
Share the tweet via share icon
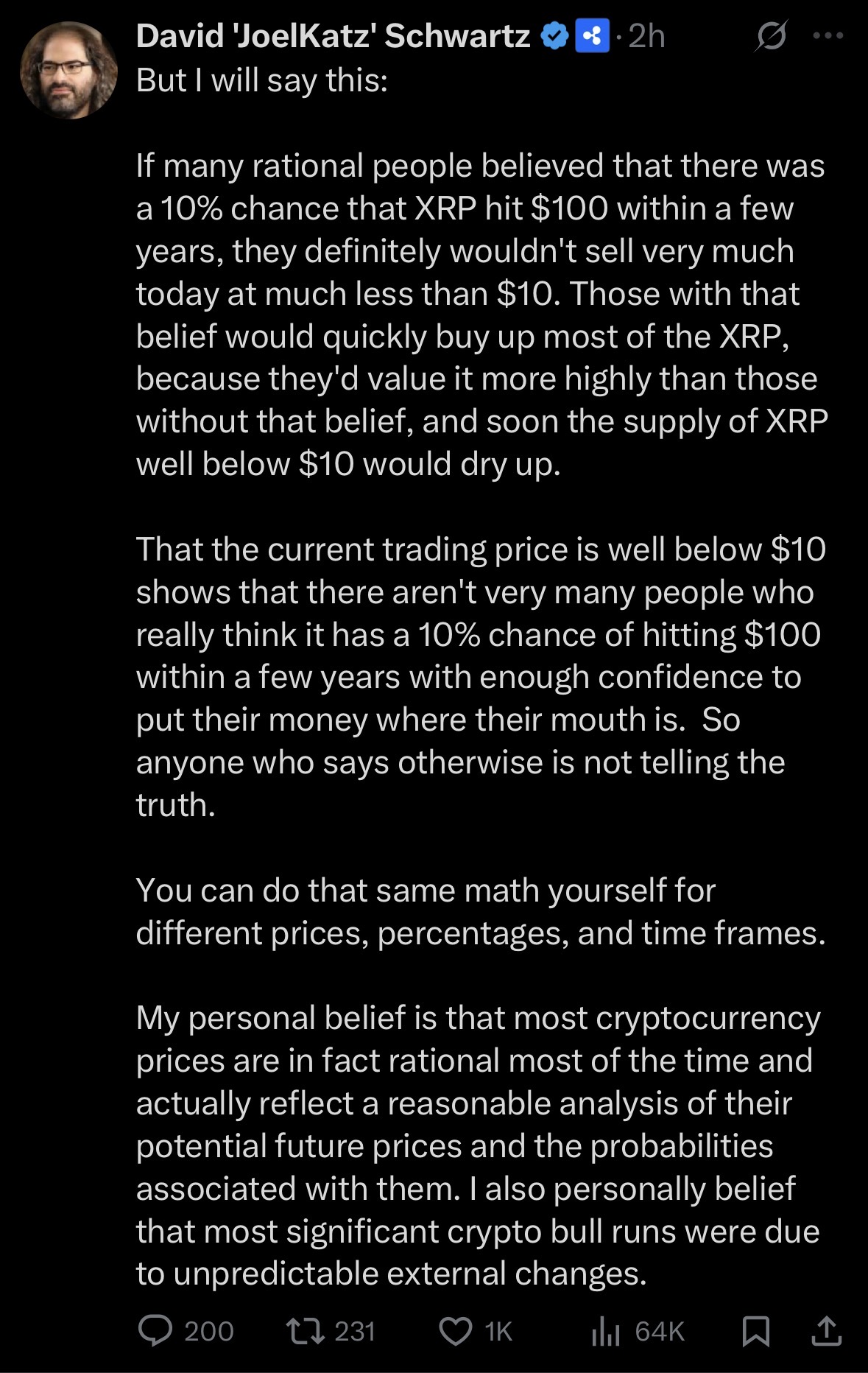point(826,1330)
